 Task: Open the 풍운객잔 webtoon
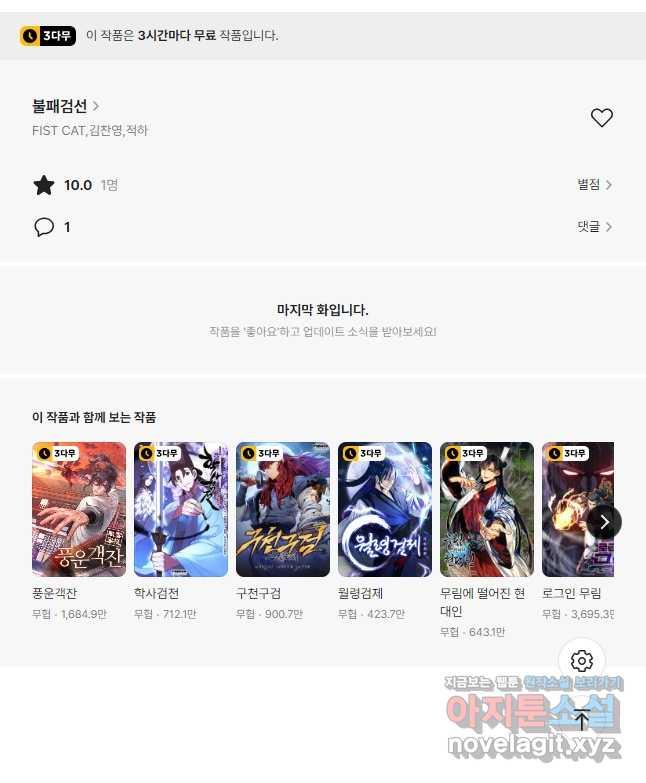click(79, 510)
